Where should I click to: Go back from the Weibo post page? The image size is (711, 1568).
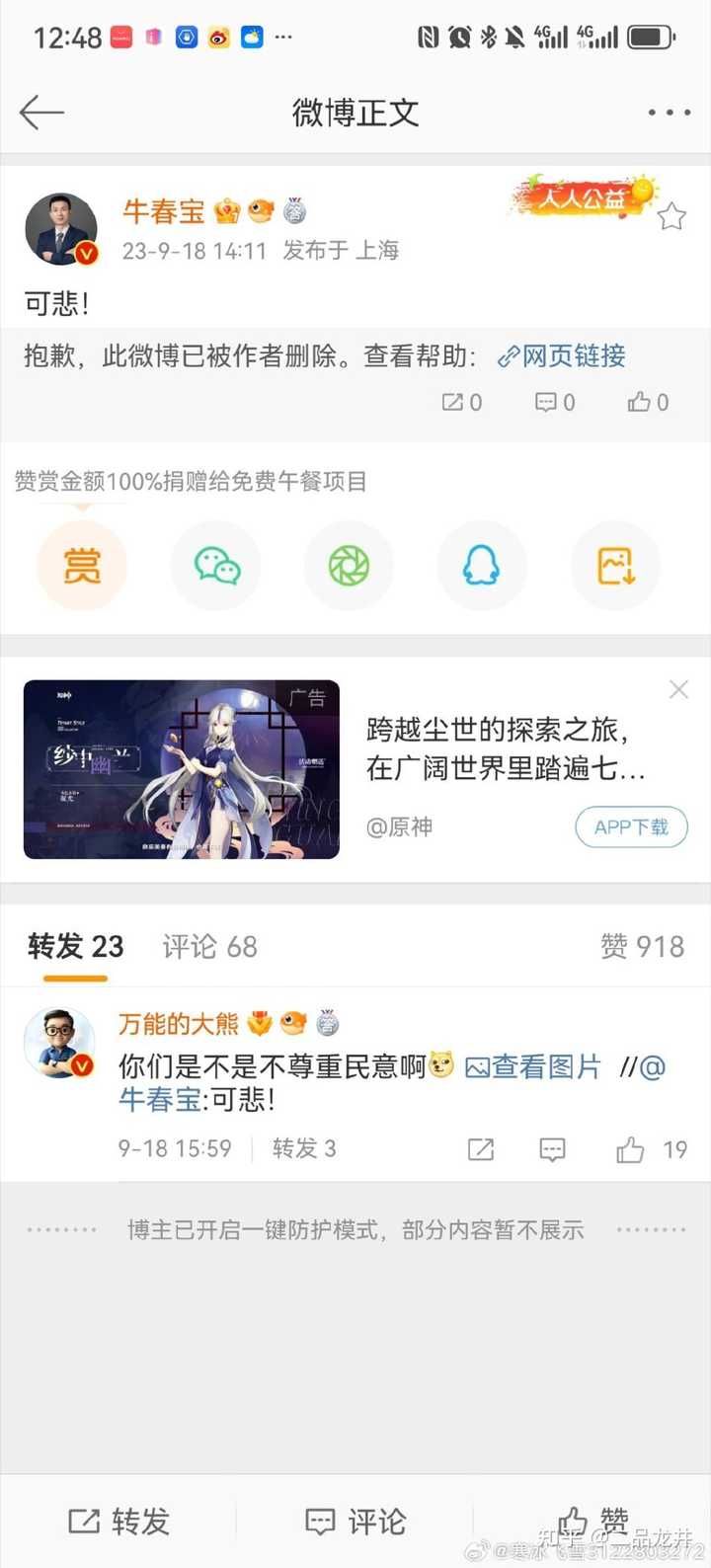tap(41, 113)
